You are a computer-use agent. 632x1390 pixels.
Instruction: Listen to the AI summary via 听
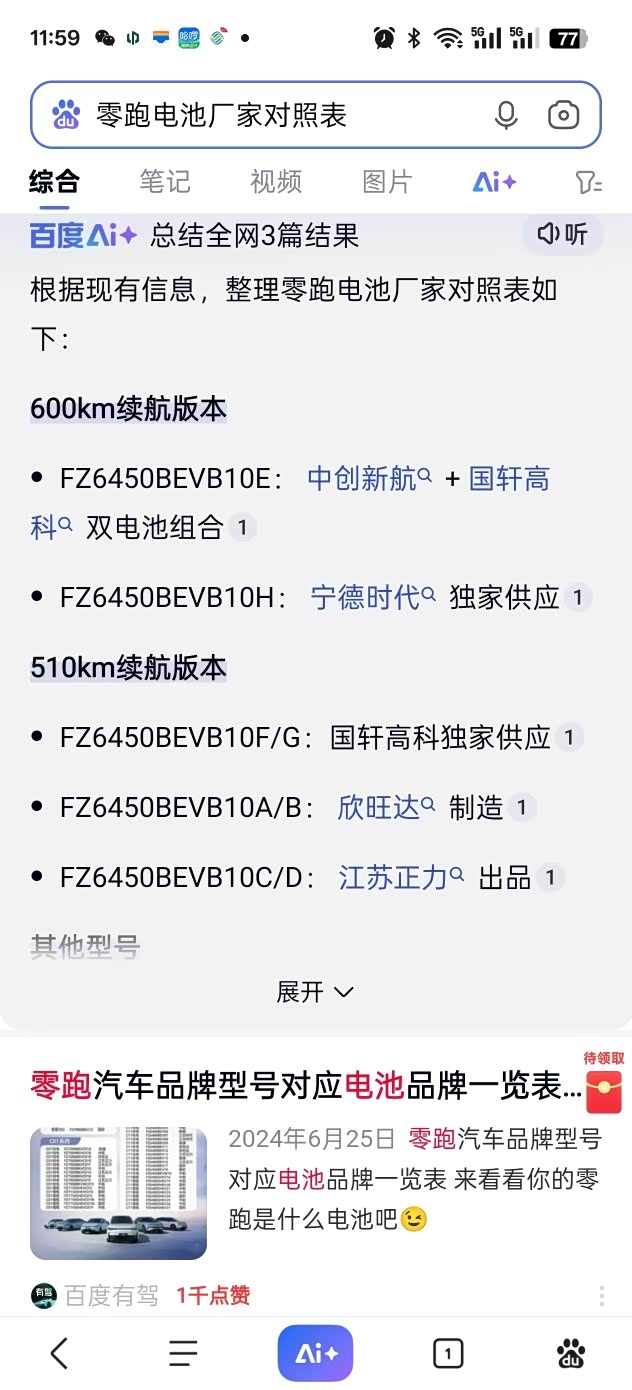pos(562,234)
